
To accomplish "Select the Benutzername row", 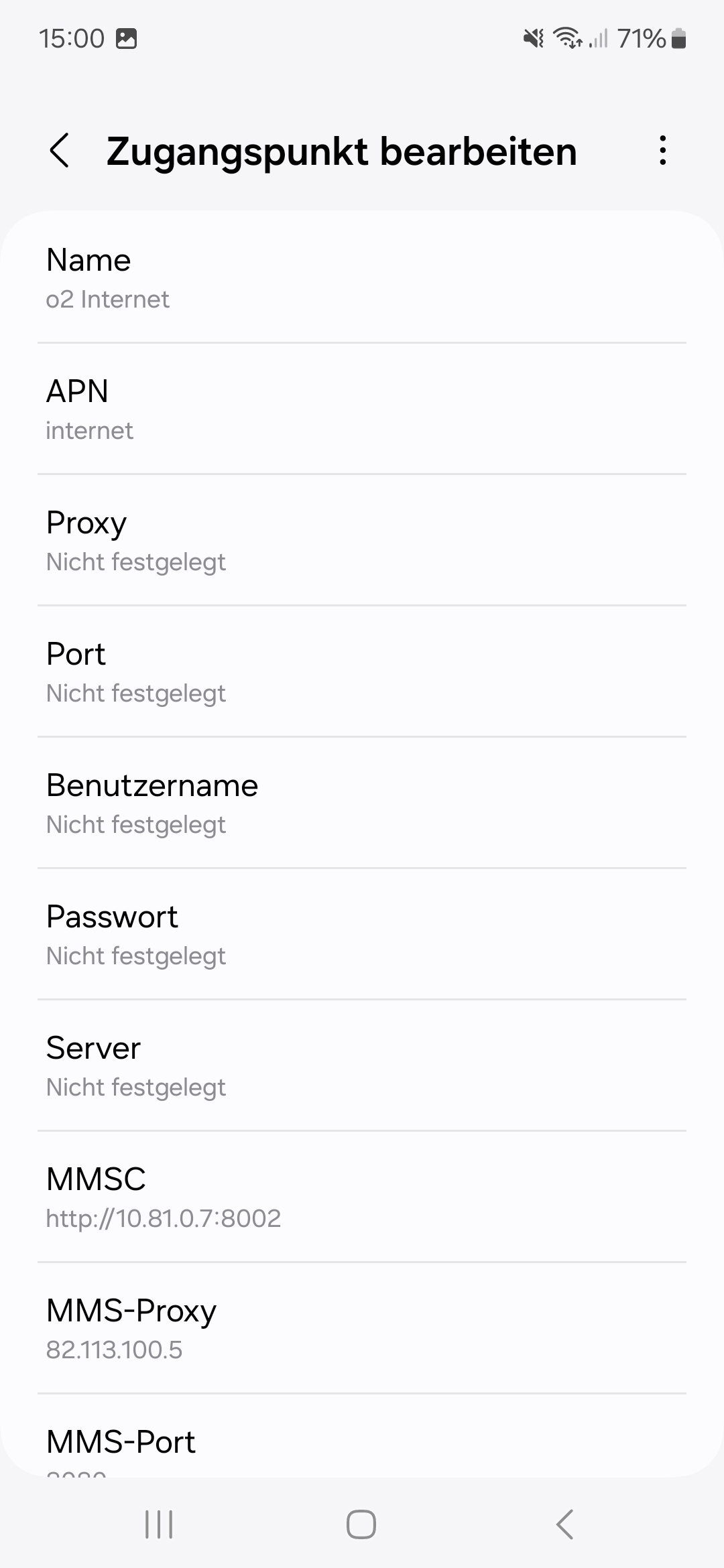I will coord(362,803).
